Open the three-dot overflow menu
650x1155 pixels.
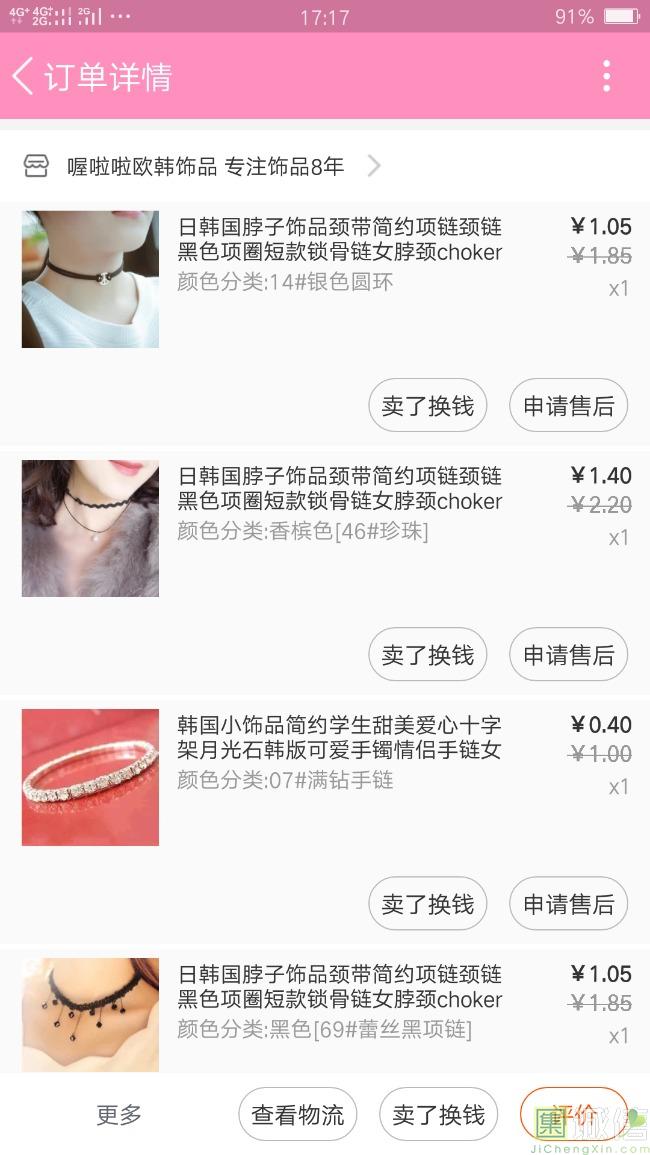(606, 76)
